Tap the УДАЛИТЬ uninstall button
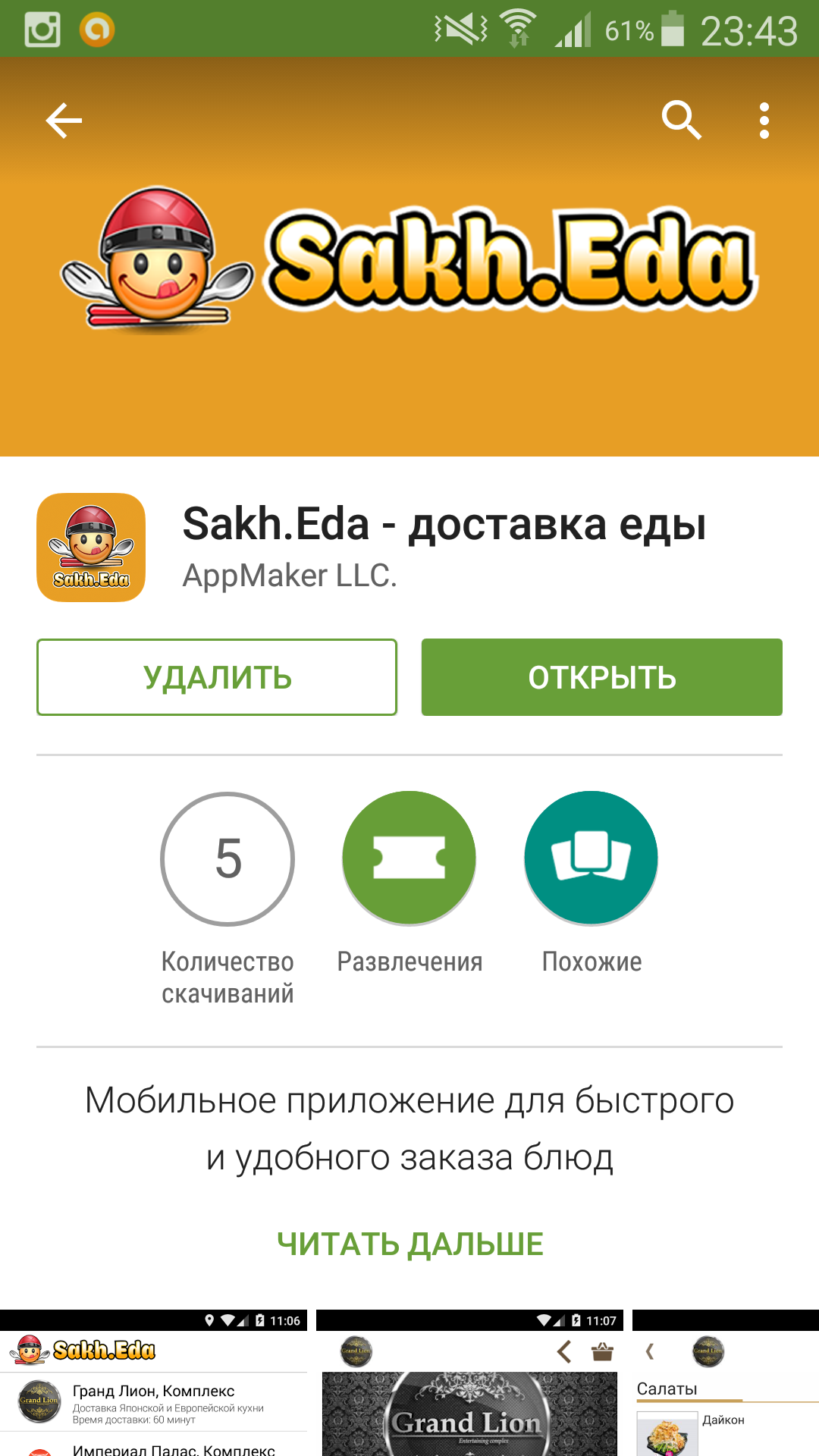The image size is (819, 1456). [217, 677]
